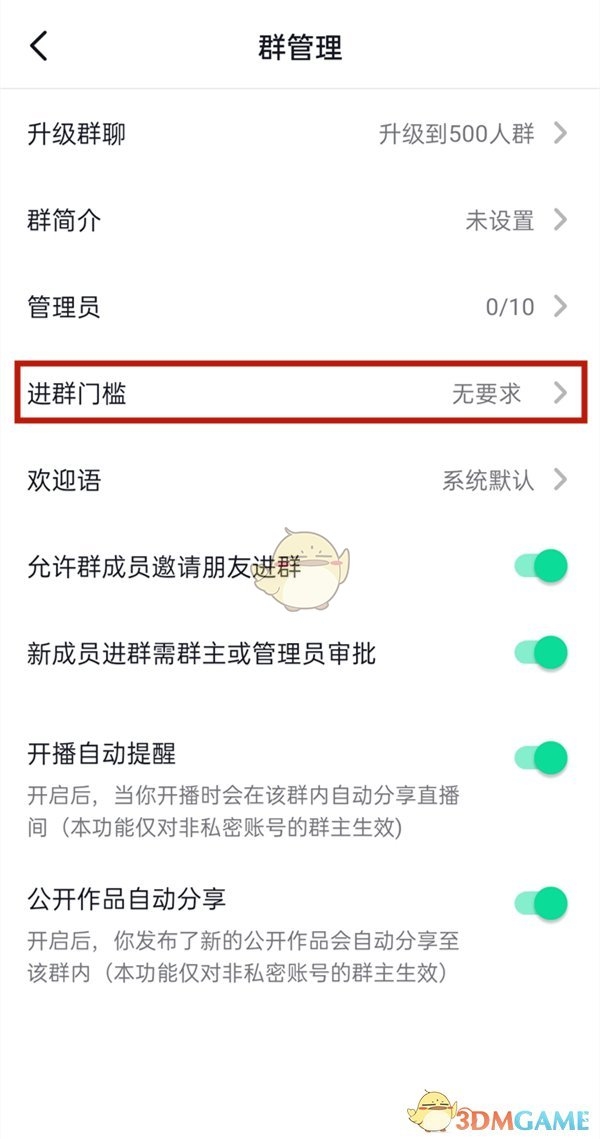
Task: Disable 新成员进群需群主或管理员审批 switch
Action: pos(542,654)
